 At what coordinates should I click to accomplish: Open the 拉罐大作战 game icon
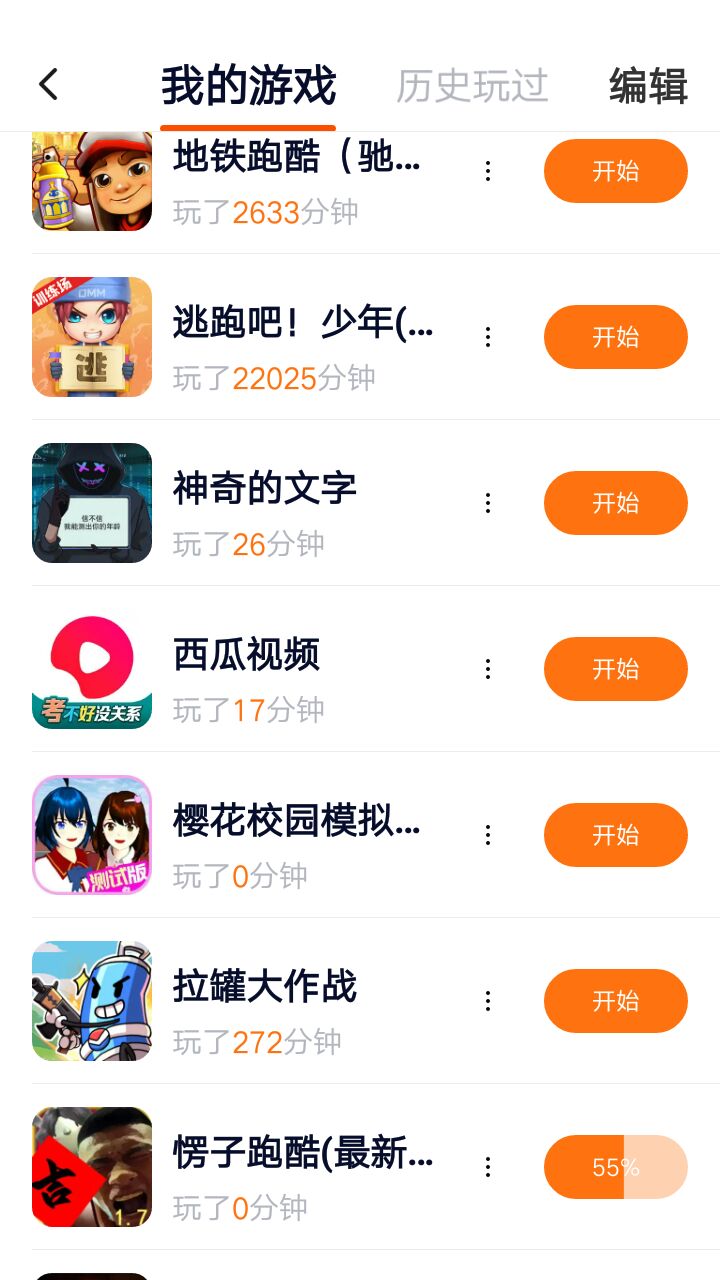pos(92,1001)
